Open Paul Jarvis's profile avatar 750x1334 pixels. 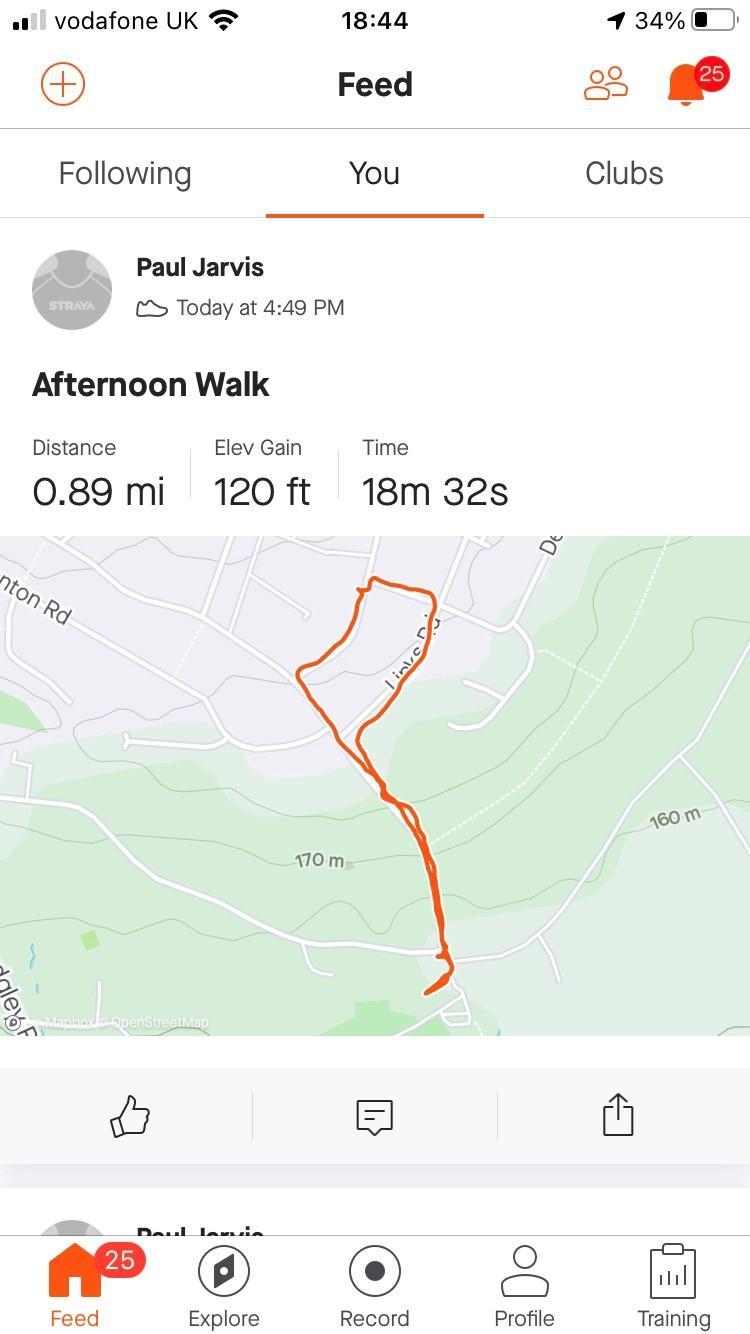tap(72, 290)
